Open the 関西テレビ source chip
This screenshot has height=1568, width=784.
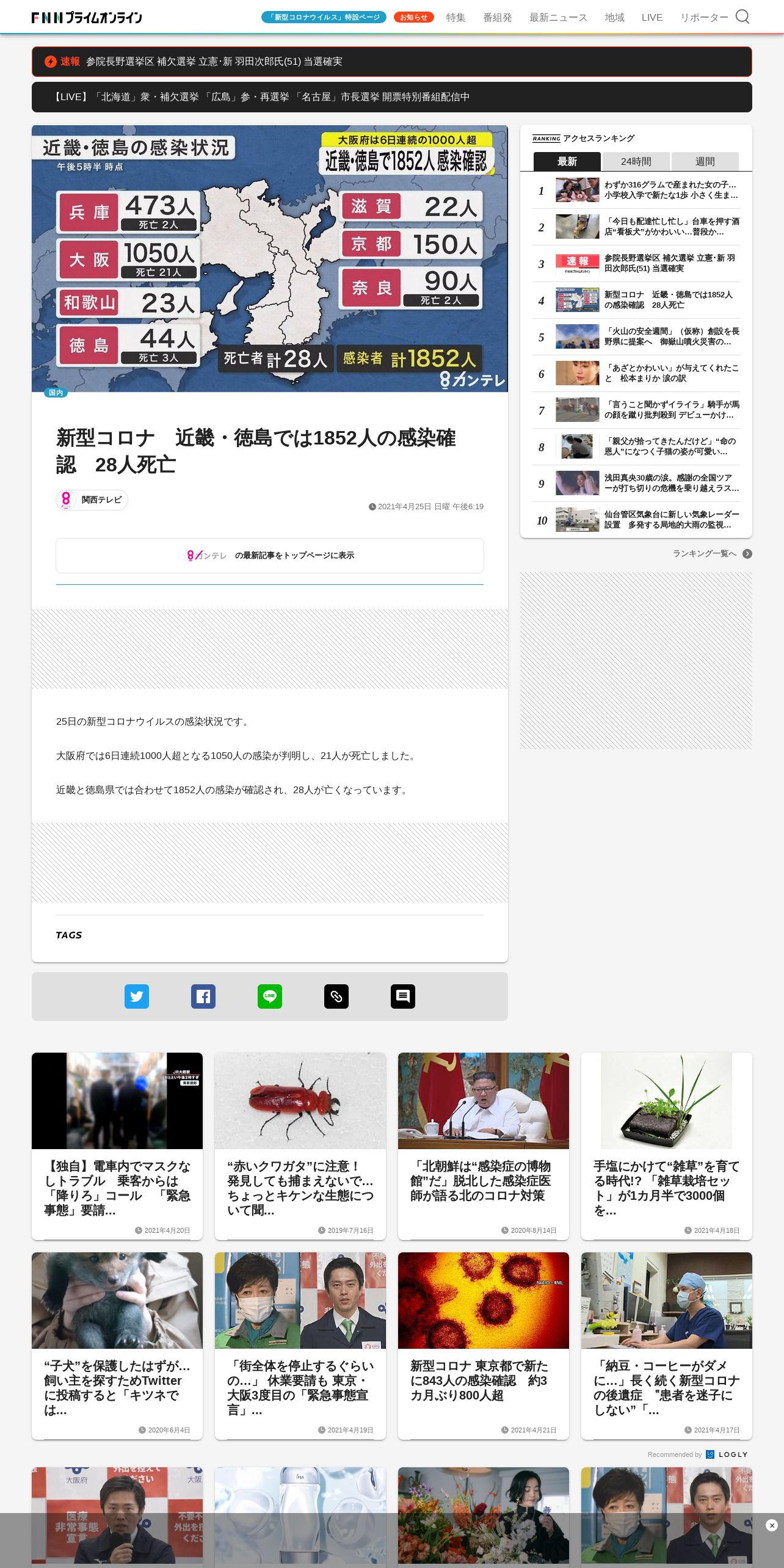(x=92, y=500)
